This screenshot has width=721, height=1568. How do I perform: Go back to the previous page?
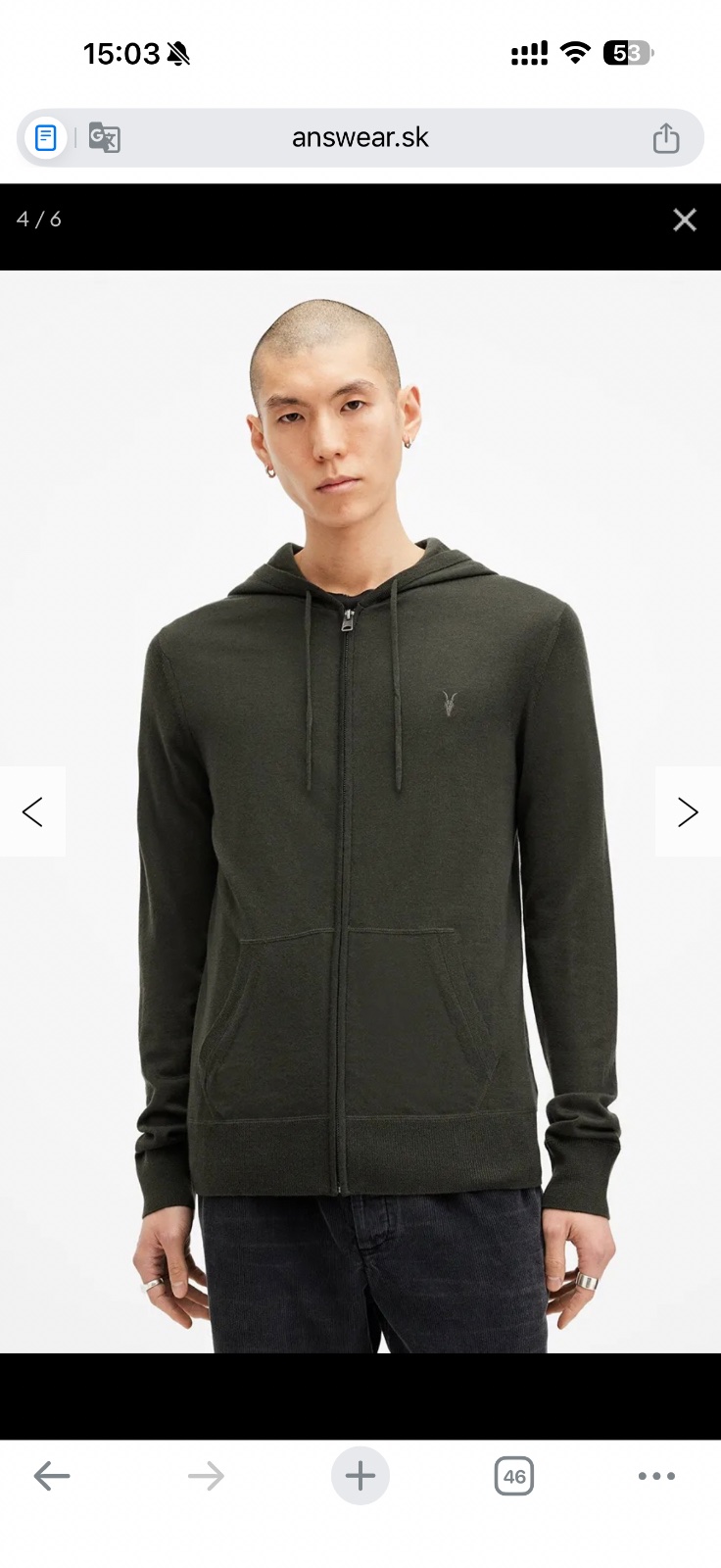pos(52,1476)
